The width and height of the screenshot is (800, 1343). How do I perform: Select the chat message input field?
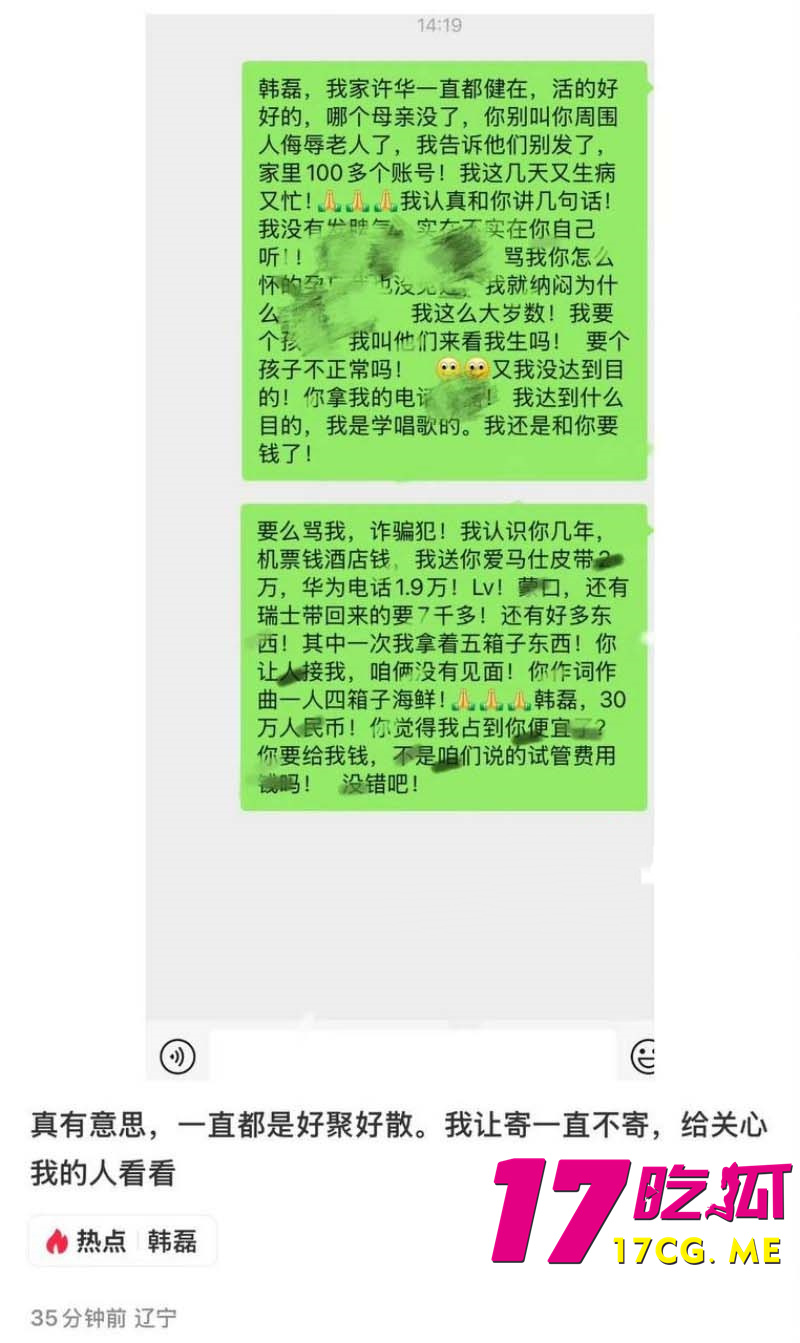tap(410, 1056)
